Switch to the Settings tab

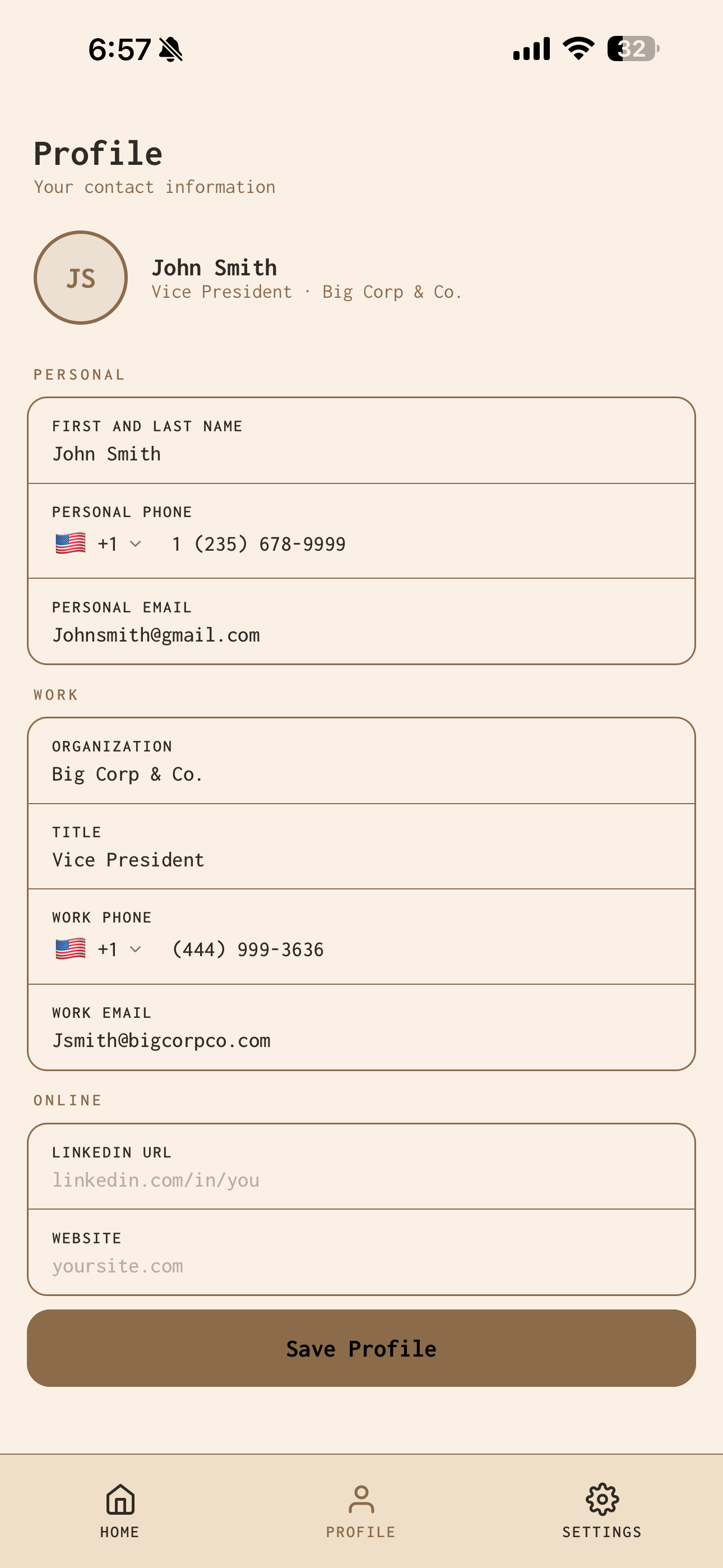[602, 1511]
